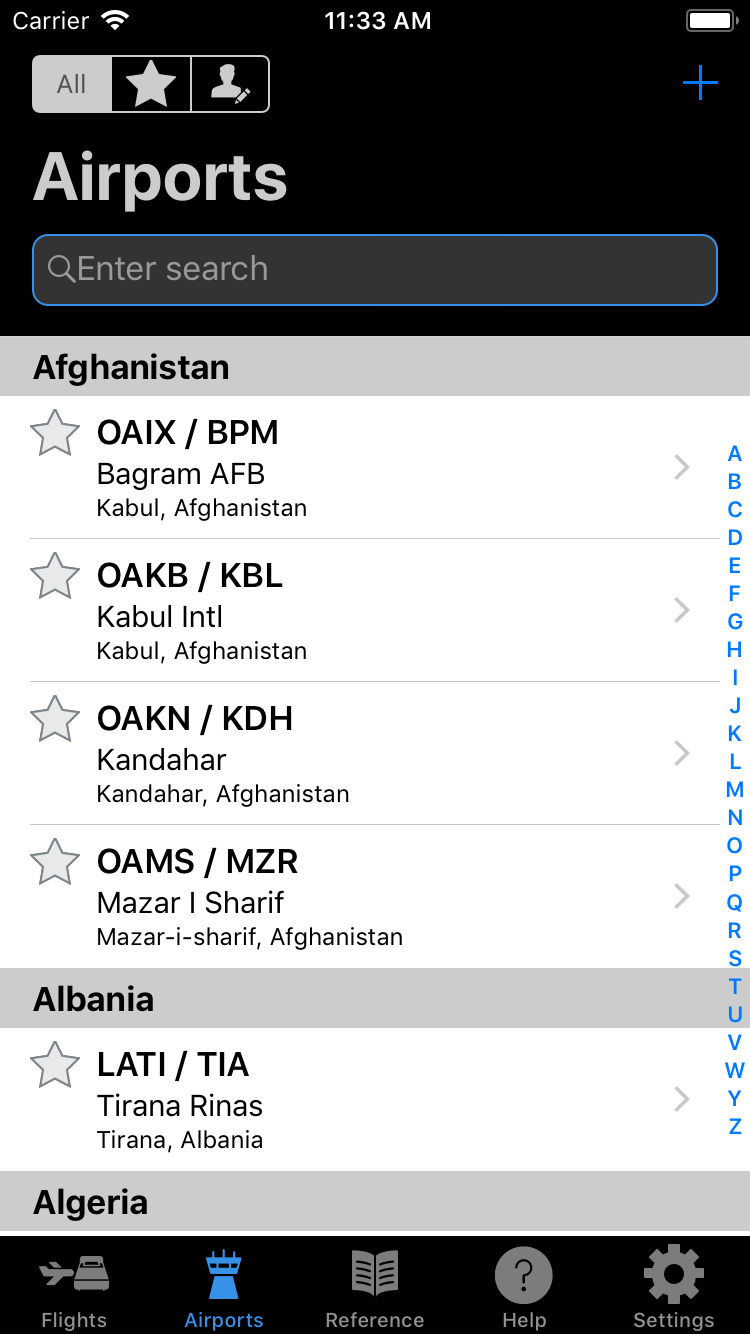Favorite Kabul Intl with its star
Viewport: 750px width, 1334px height.
click(x=55, y=576)
